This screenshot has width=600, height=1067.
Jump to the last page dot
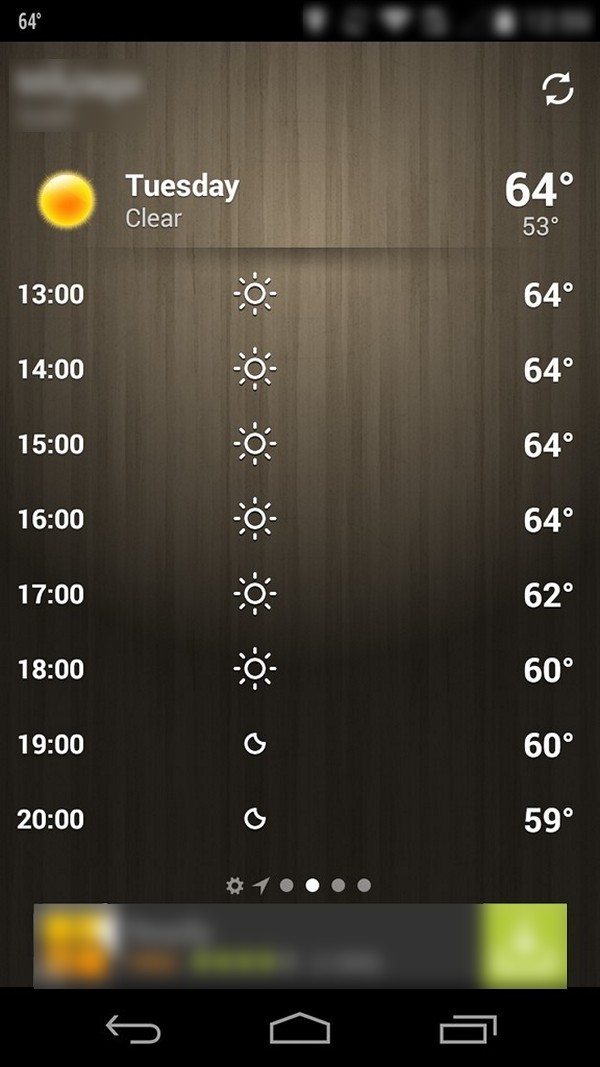tap(364, 885)
